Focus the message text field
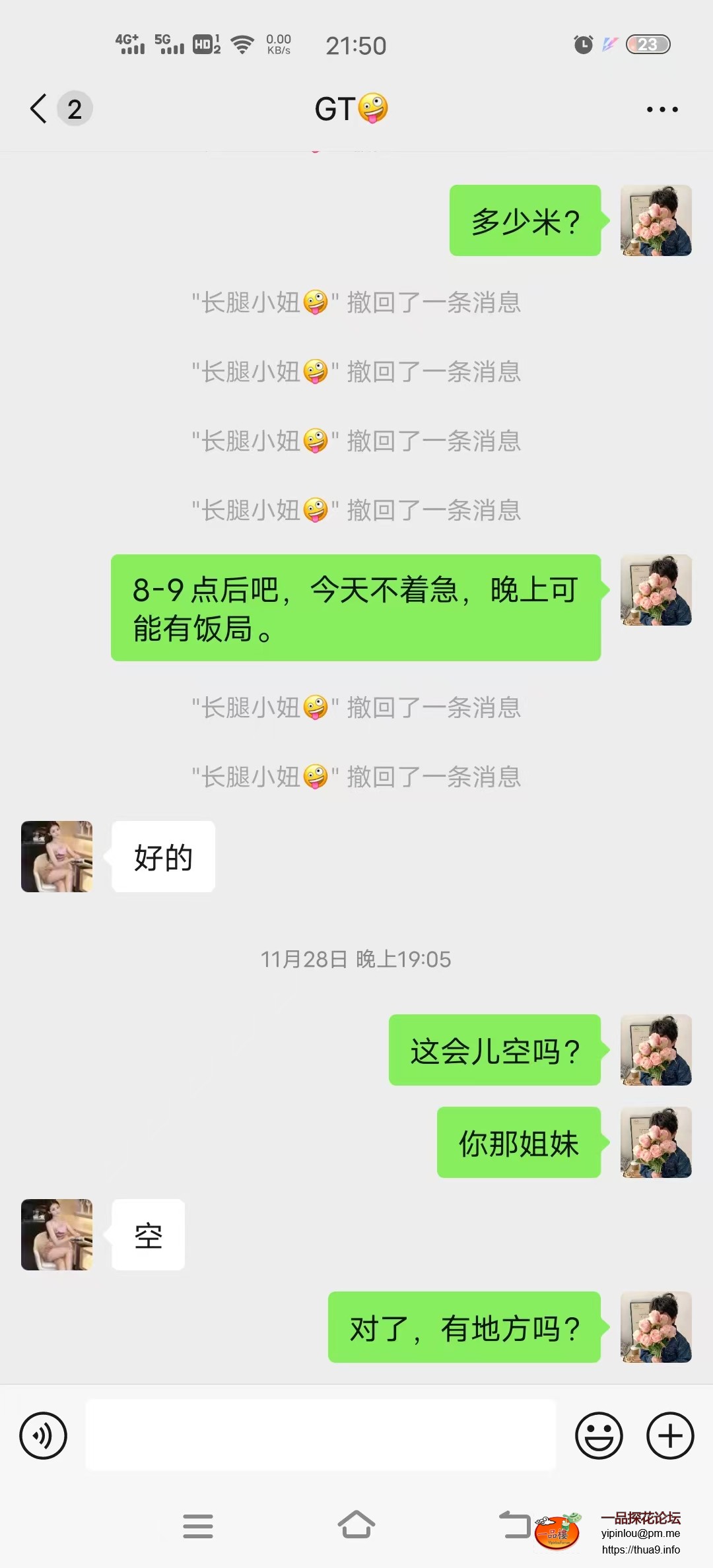 tap(321, 1435)
